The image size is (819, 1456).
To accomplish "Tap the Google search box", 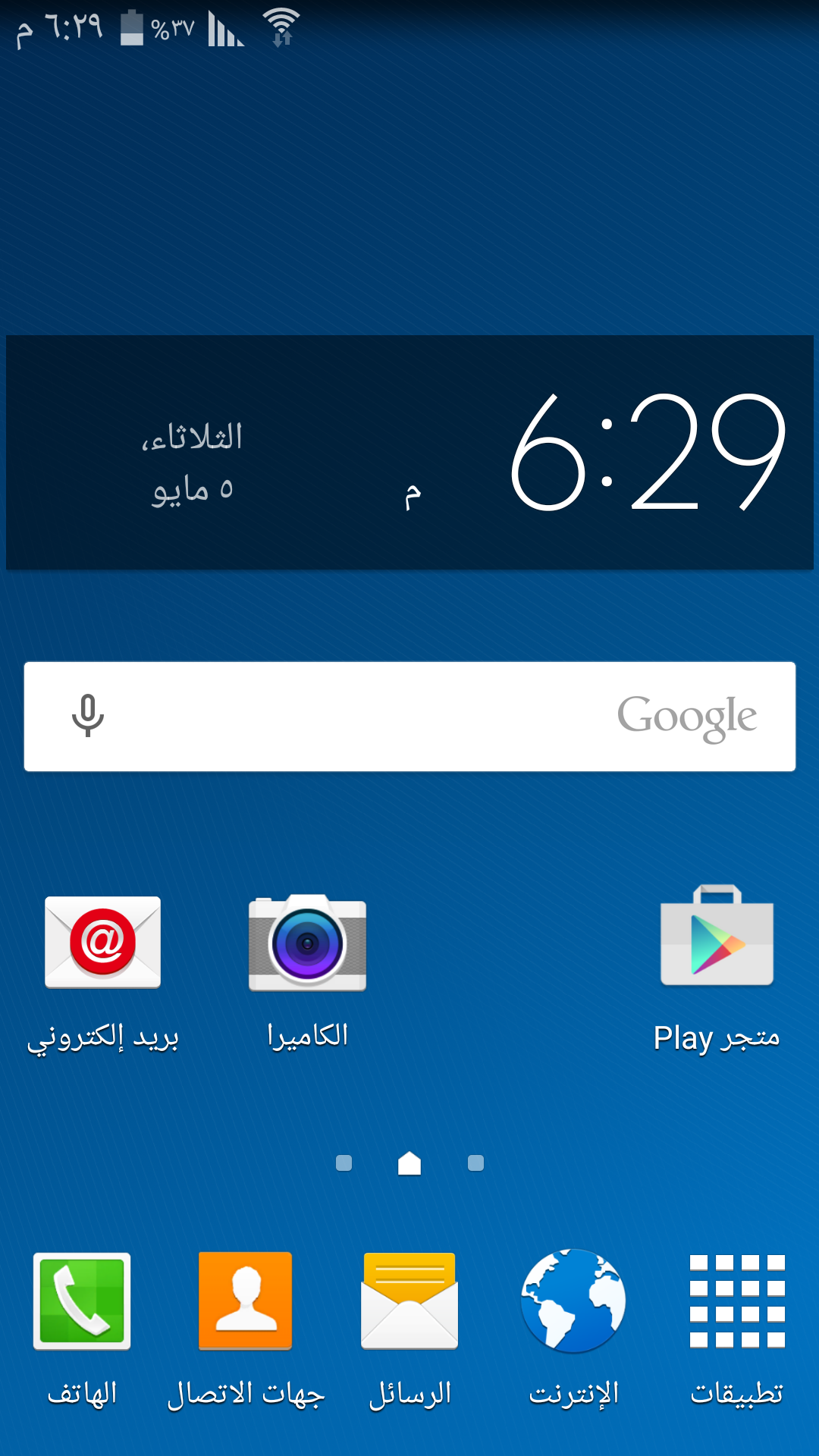I will click(409, 717).
